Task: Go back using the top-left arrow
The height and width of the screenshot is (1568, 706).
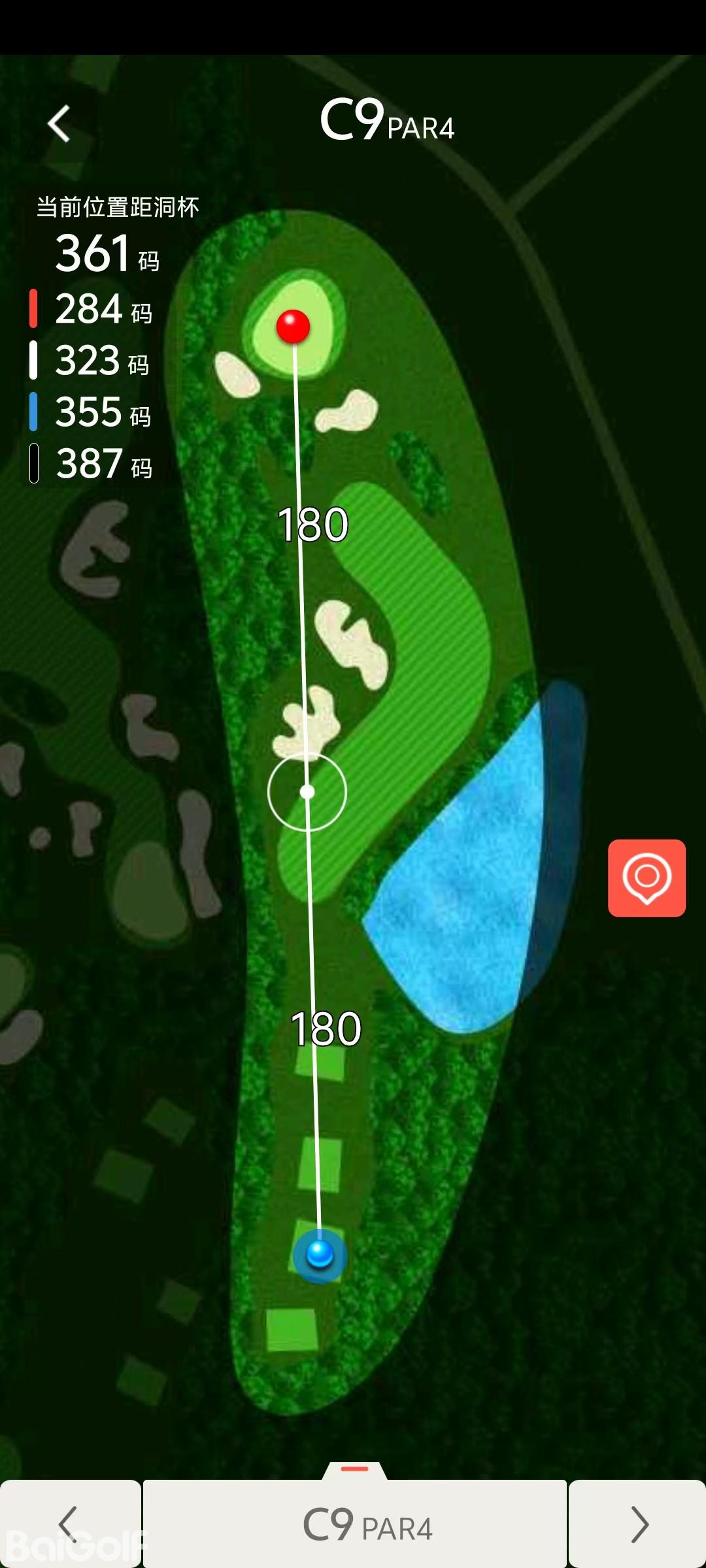Action: (59, 123)
